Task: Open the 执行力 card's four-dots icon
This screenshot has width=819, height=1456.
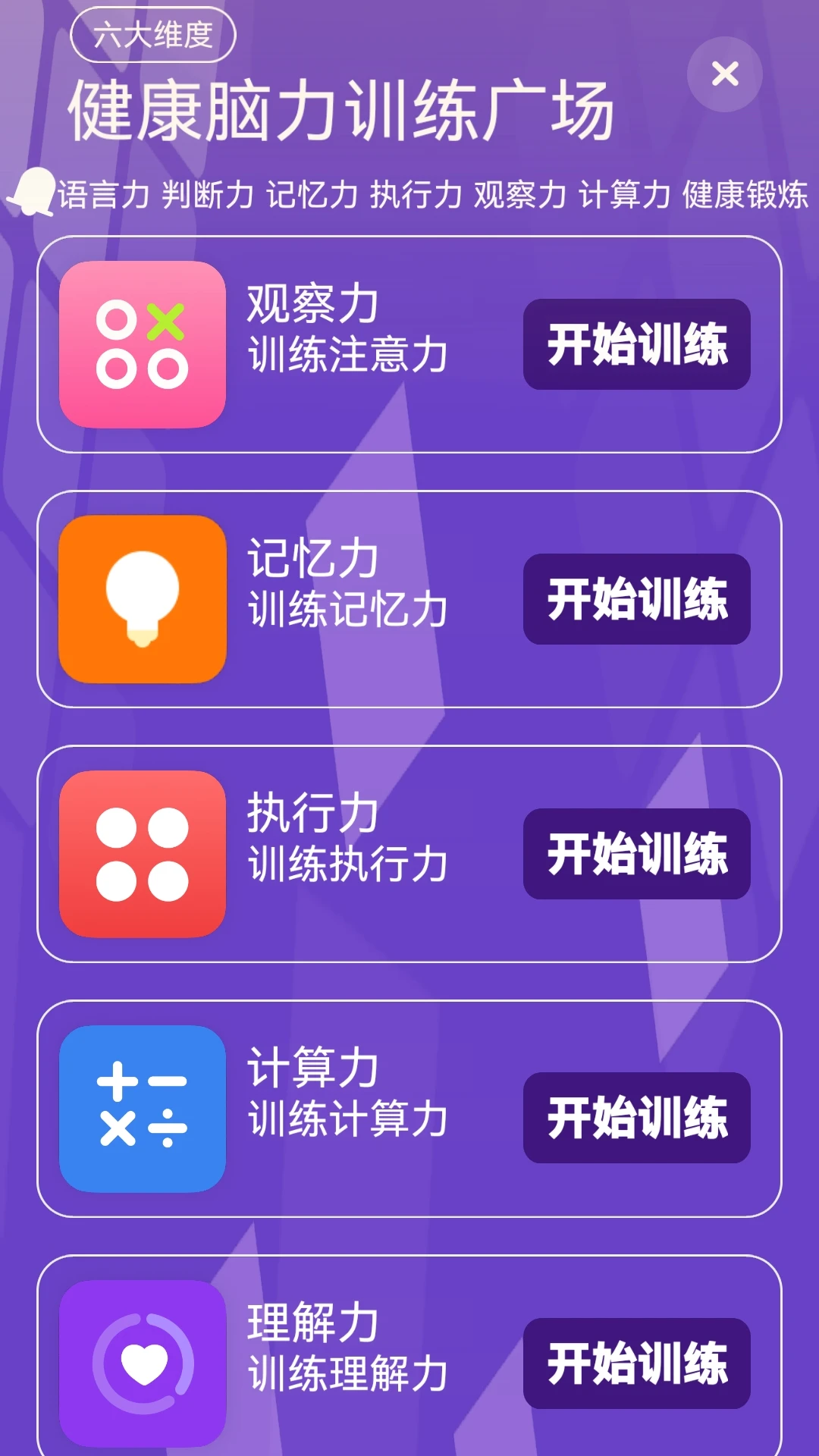Action: point(143,854)
